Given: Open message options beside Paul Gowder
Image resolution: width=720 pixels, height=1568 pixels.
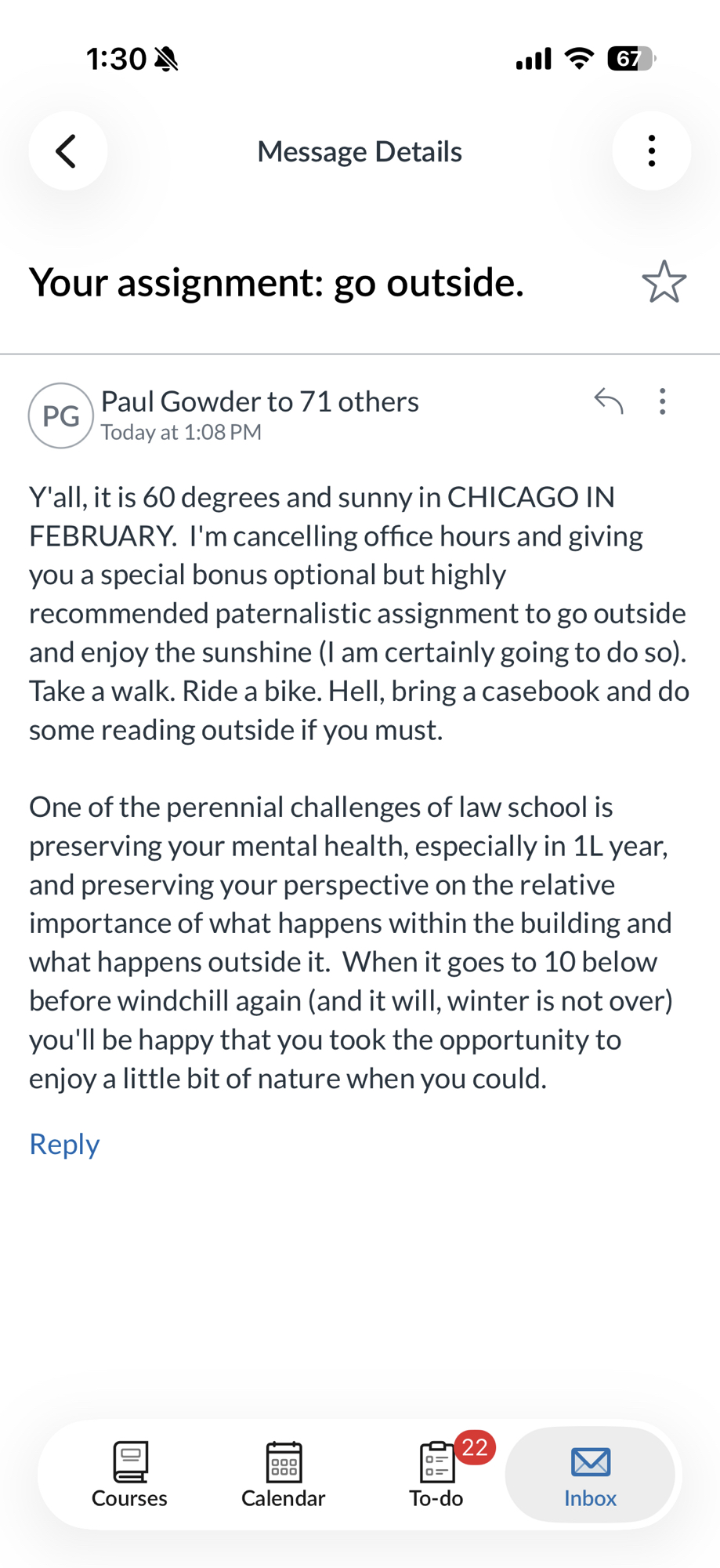Looking at the screenshot, I should coord(662,401).
